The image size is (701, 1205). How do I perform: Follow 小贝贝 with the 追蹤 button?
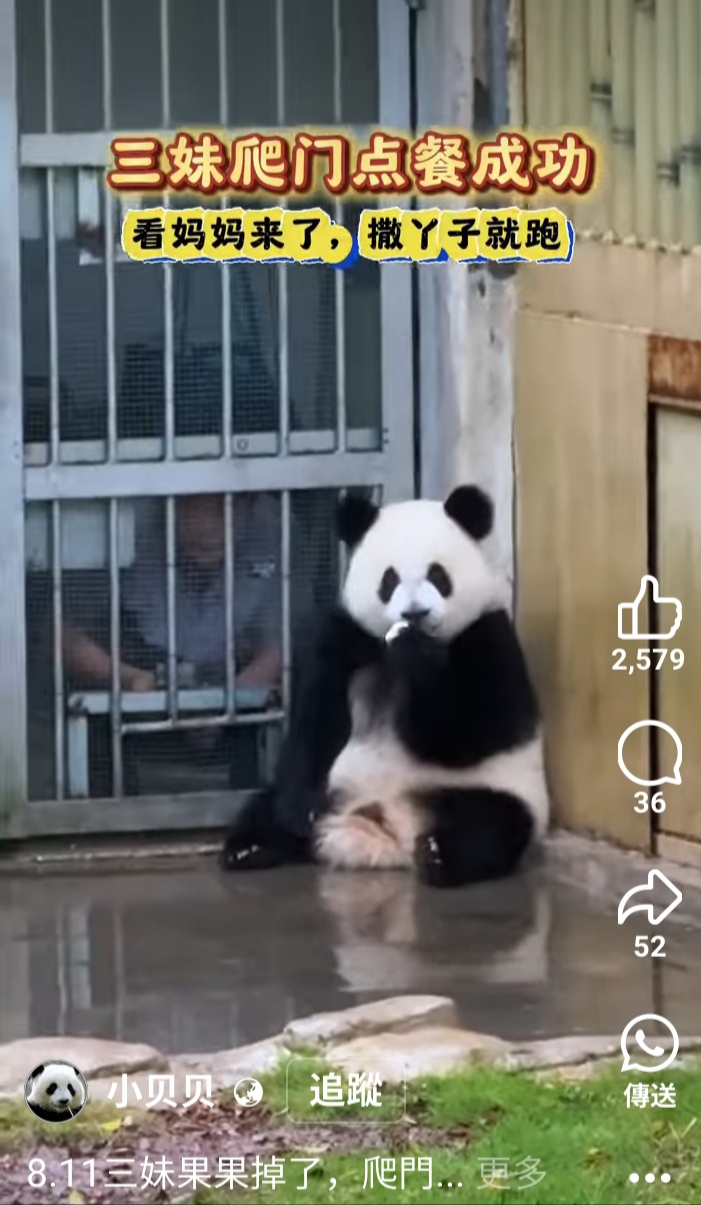[346, 1090]
